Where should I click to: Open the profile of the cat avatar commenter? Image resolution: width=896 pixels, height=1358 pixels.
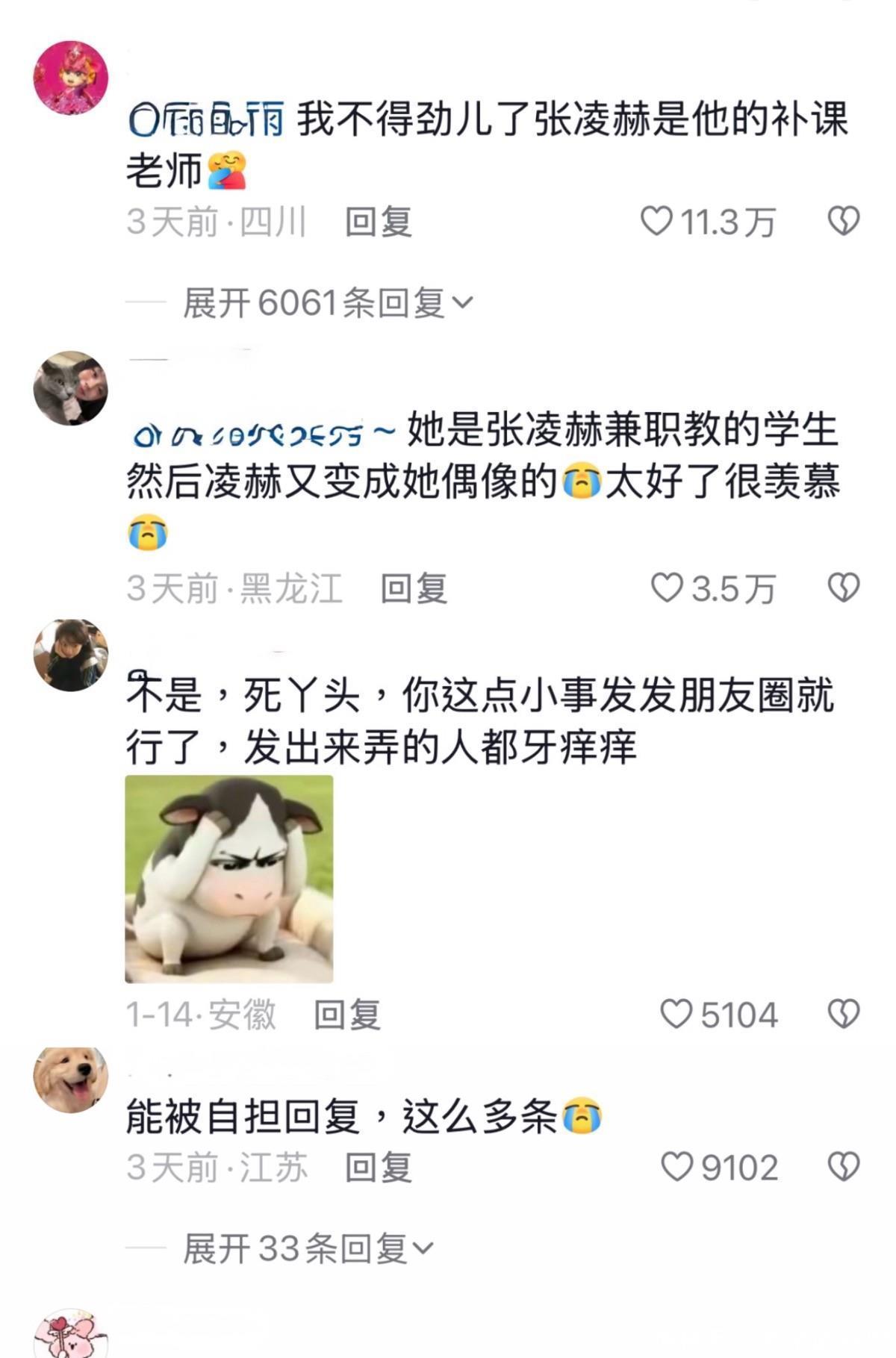(x=71, y=388)
